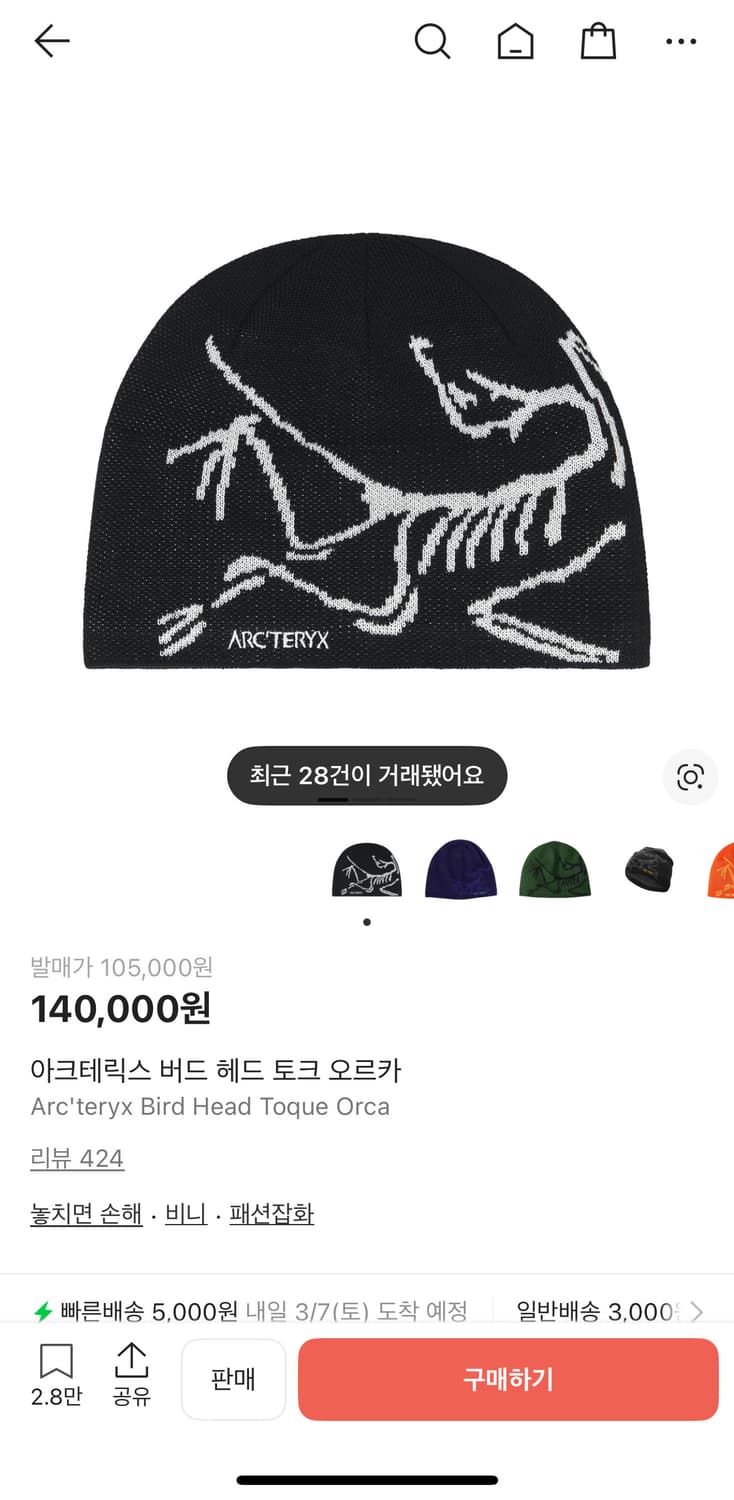734x1500 pixels.
Task: Select the purple beanie color variant
Action: 461,869
